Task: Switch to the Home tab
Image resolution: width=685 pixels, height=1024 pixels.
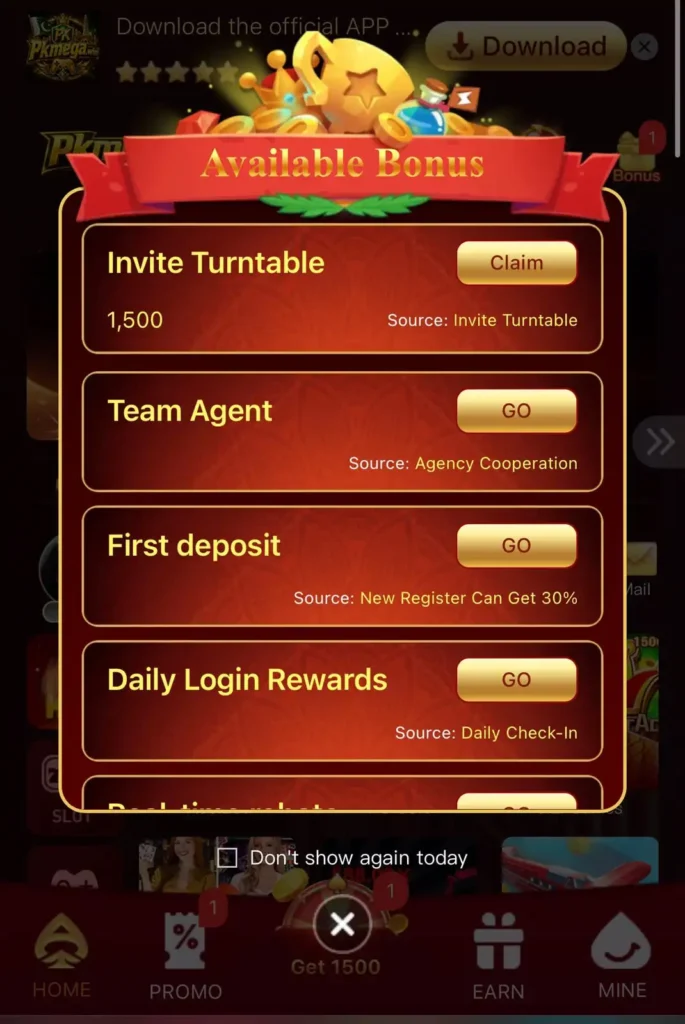Action: pyautogui.click(x=61, y=958)
